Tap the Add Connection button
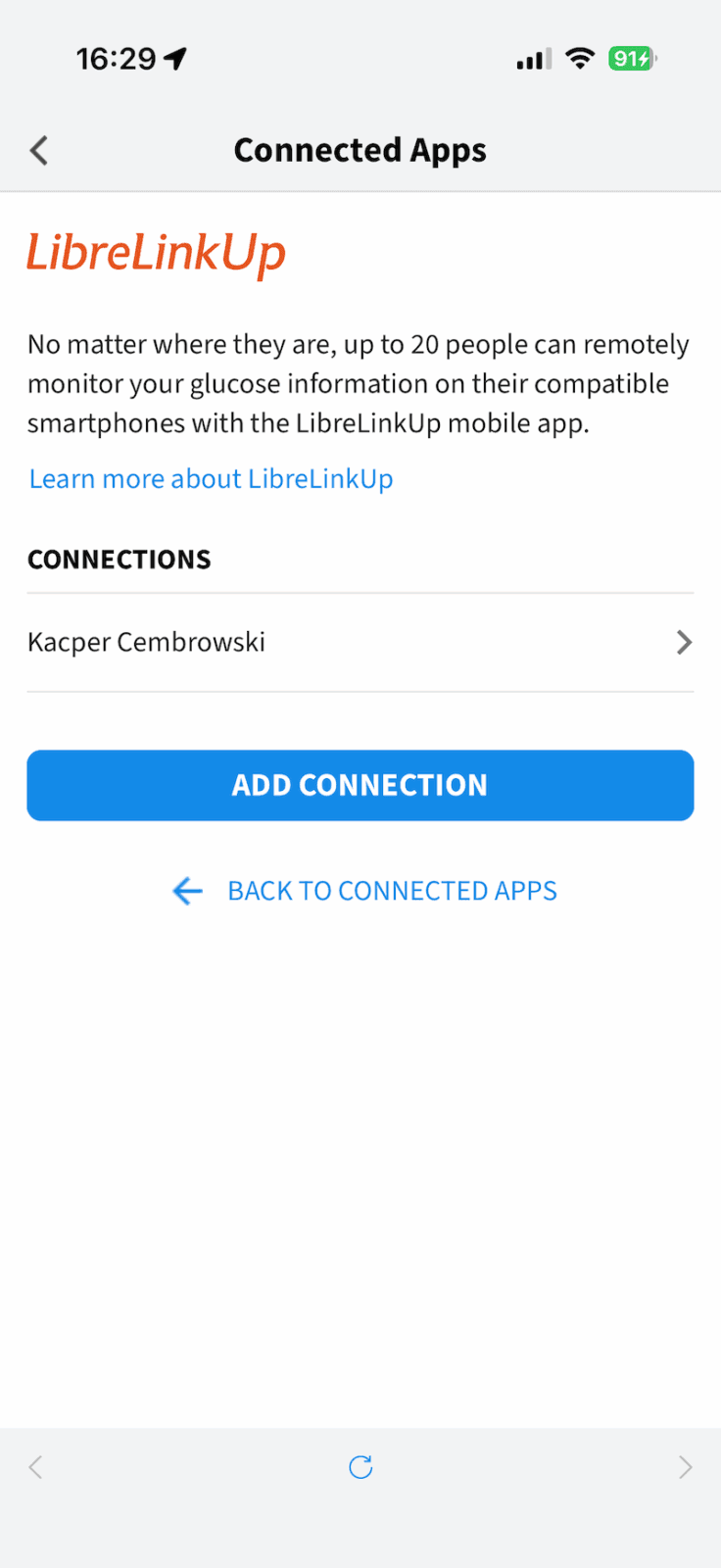 point(360,785)
